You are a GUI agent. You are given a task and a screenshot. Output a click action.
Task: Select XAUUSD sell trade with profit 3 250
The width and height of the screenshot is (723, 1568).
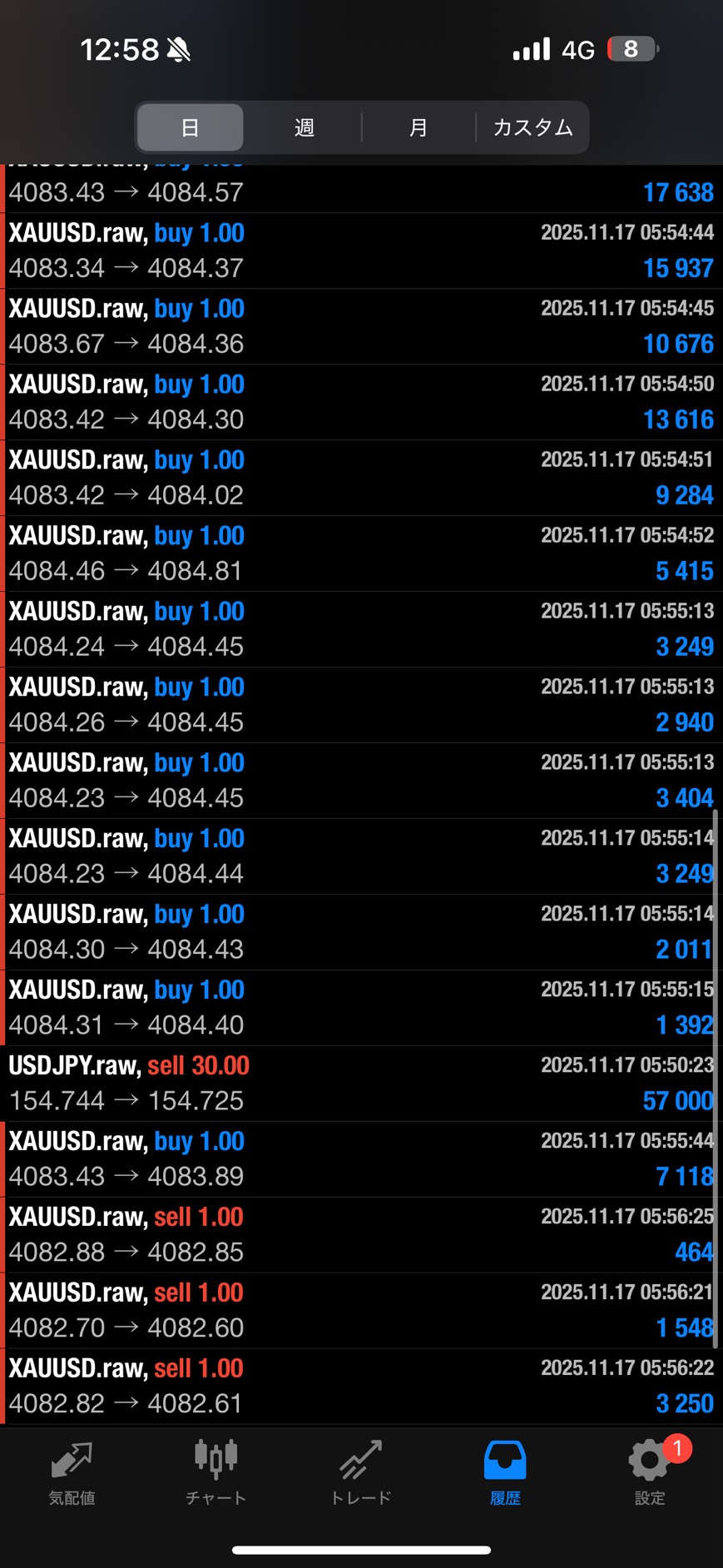(361, 1386)
